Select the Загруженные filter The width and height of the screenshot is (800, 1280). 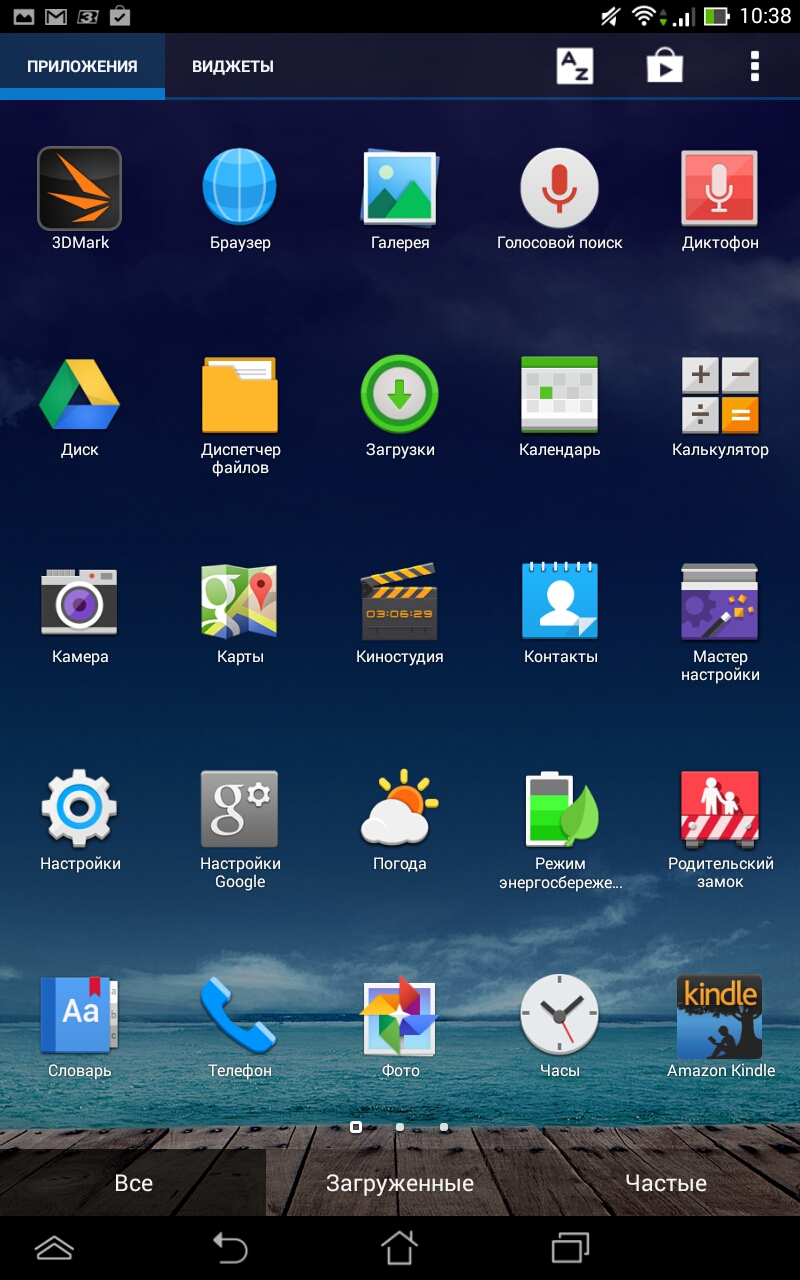point(400,1183)
